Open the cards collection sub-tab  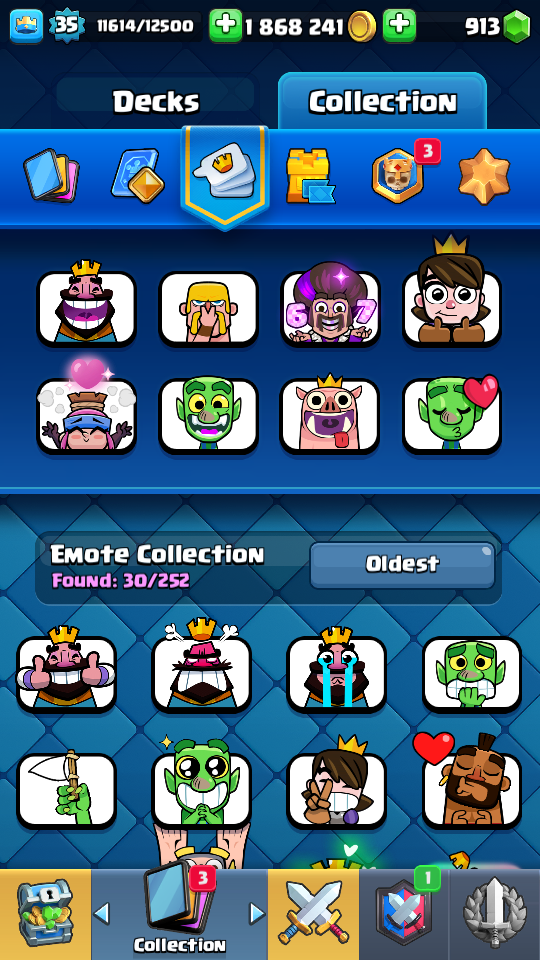51,176
